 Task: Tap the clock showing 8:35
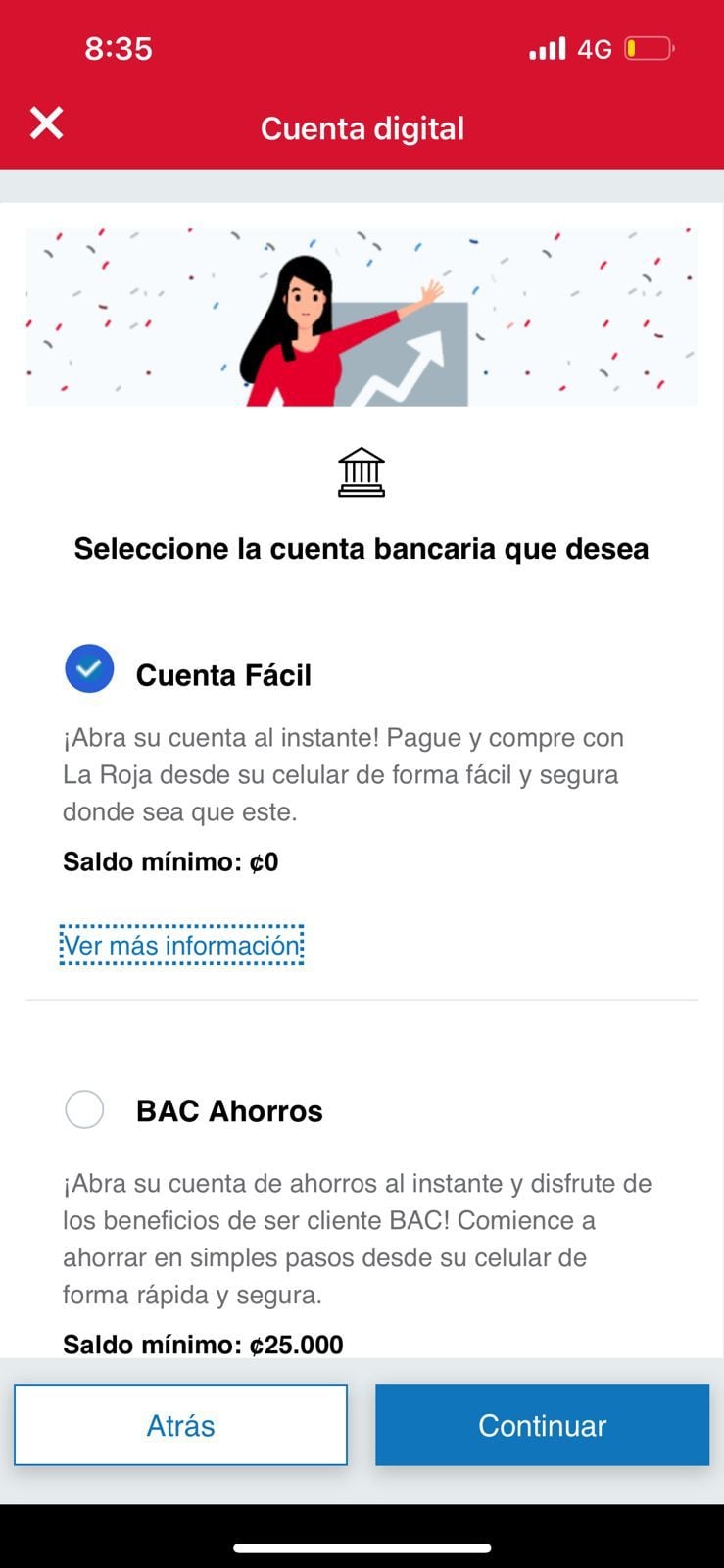tap(118, 47)
